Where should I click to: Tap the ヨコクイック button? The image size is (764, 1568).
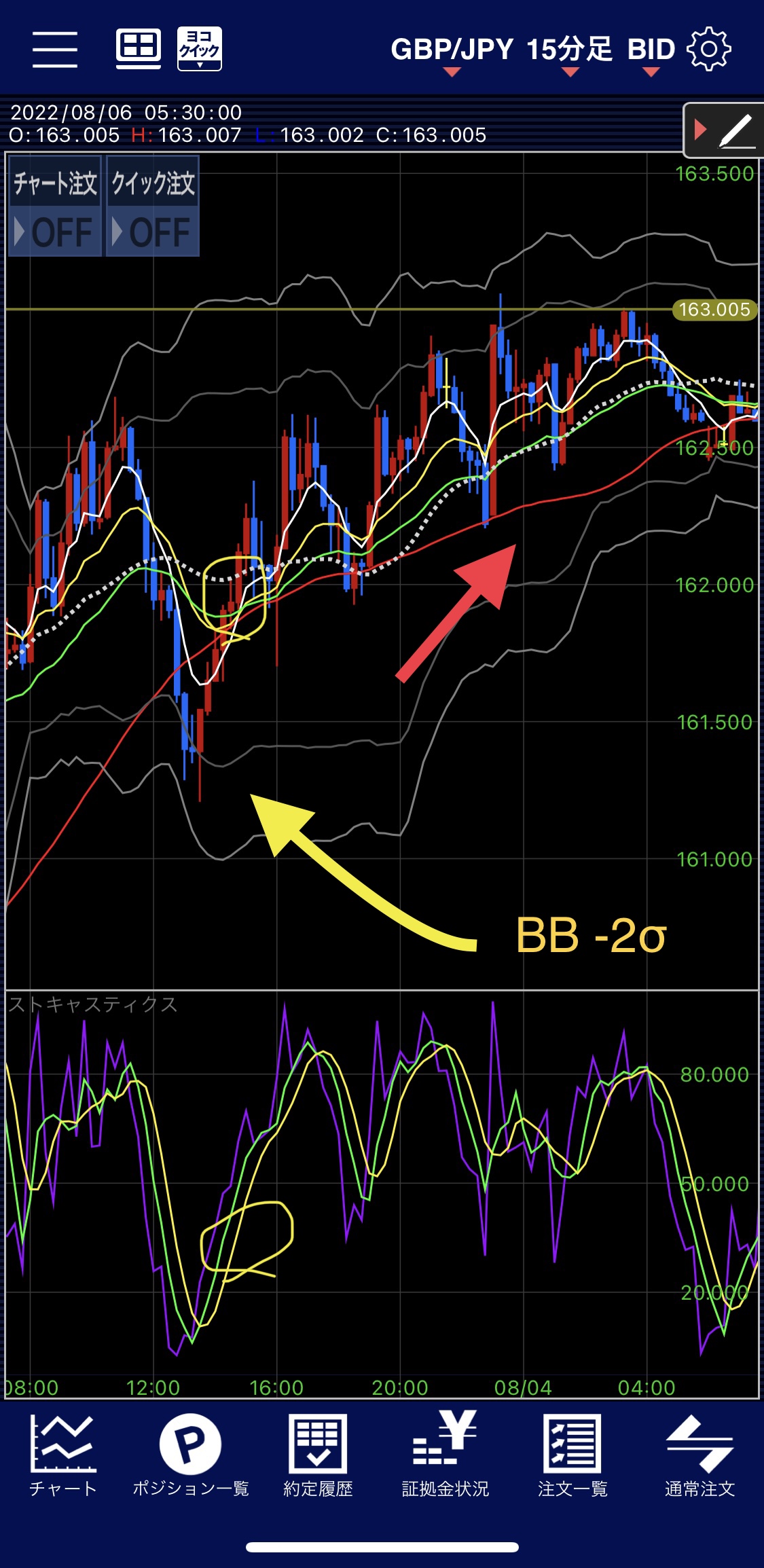click(x=200, y=49)
